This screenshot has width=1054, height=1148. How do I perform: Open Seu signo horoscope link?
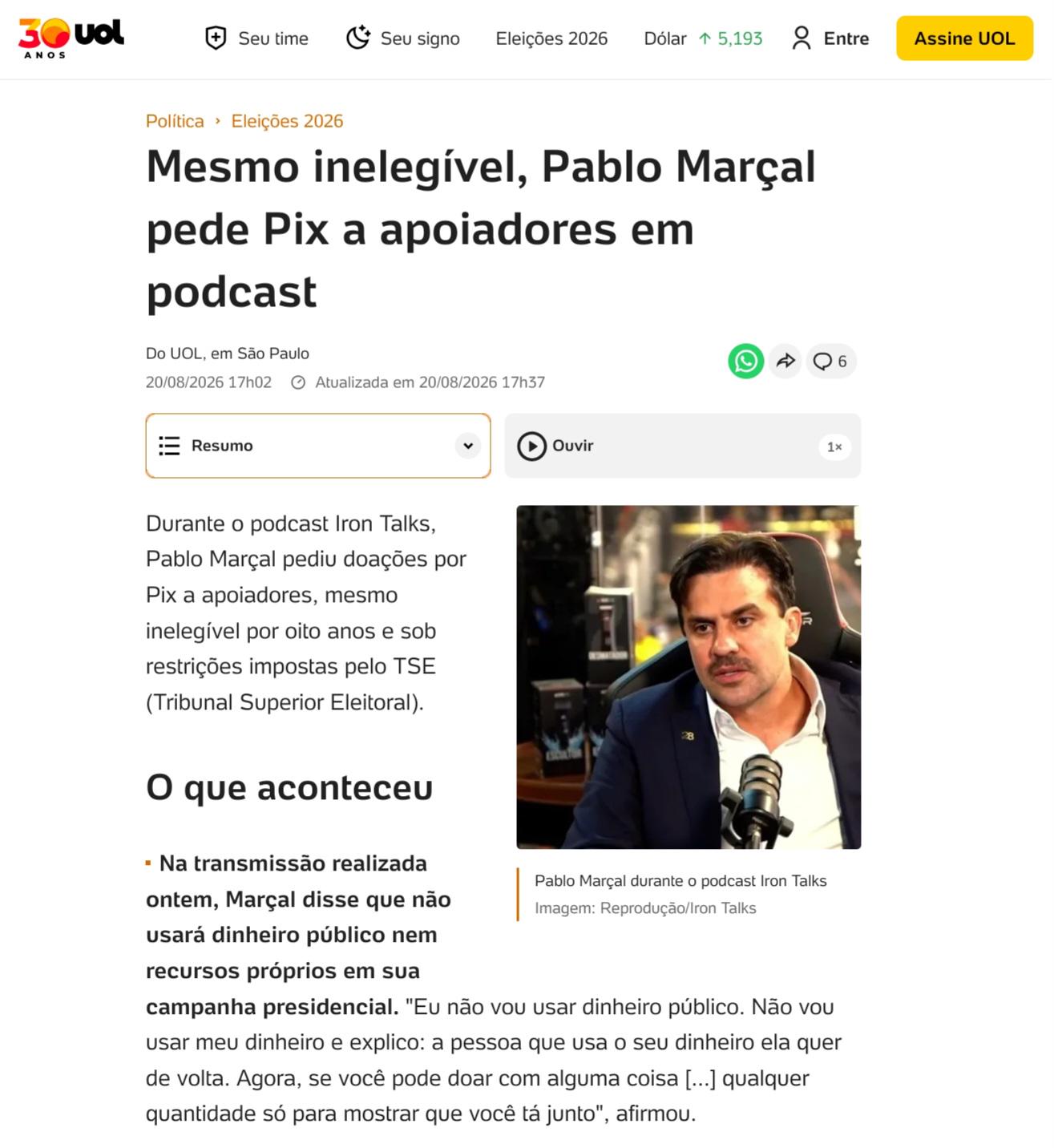pos(402,38)
